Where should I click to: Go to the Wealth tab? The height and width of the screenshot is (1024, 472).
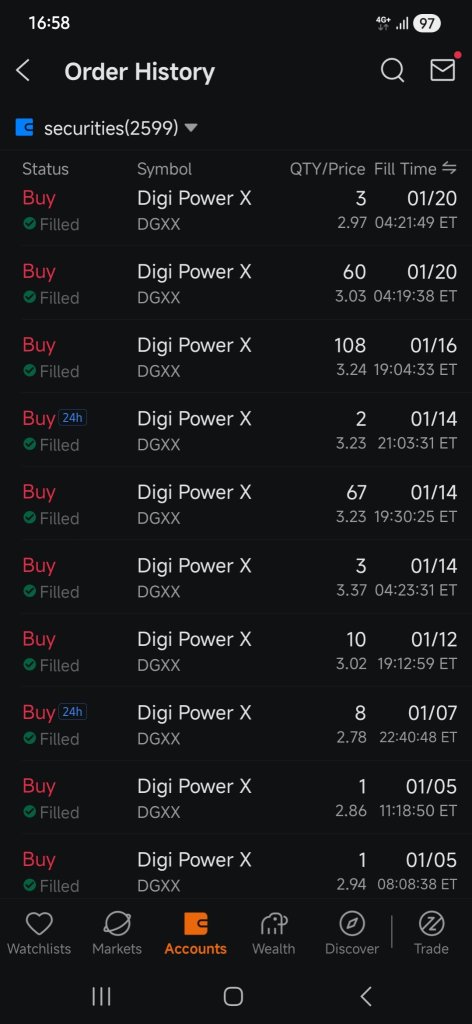tap(274, 934)
